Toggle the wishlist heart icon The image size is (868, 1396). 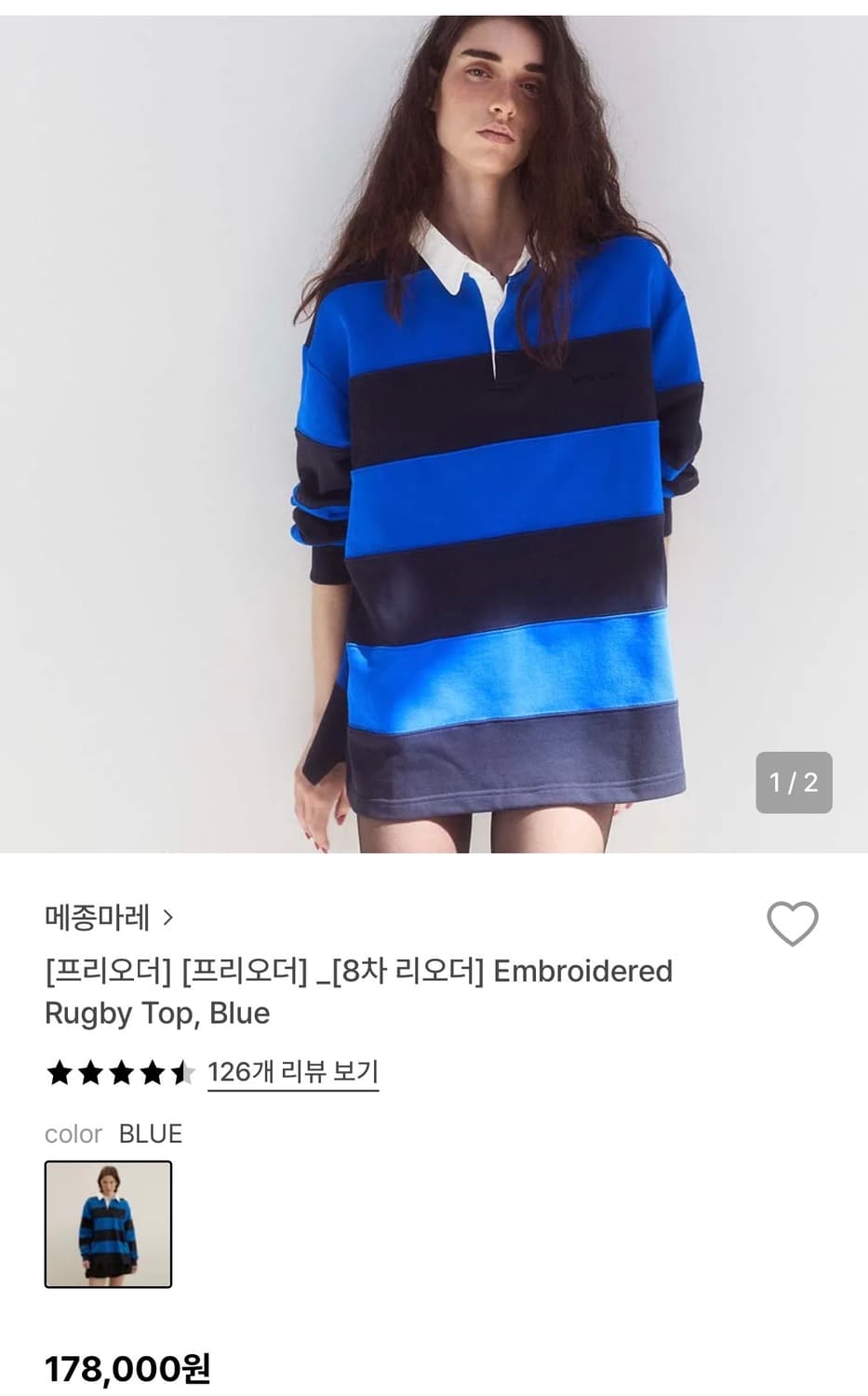(793, 925)
